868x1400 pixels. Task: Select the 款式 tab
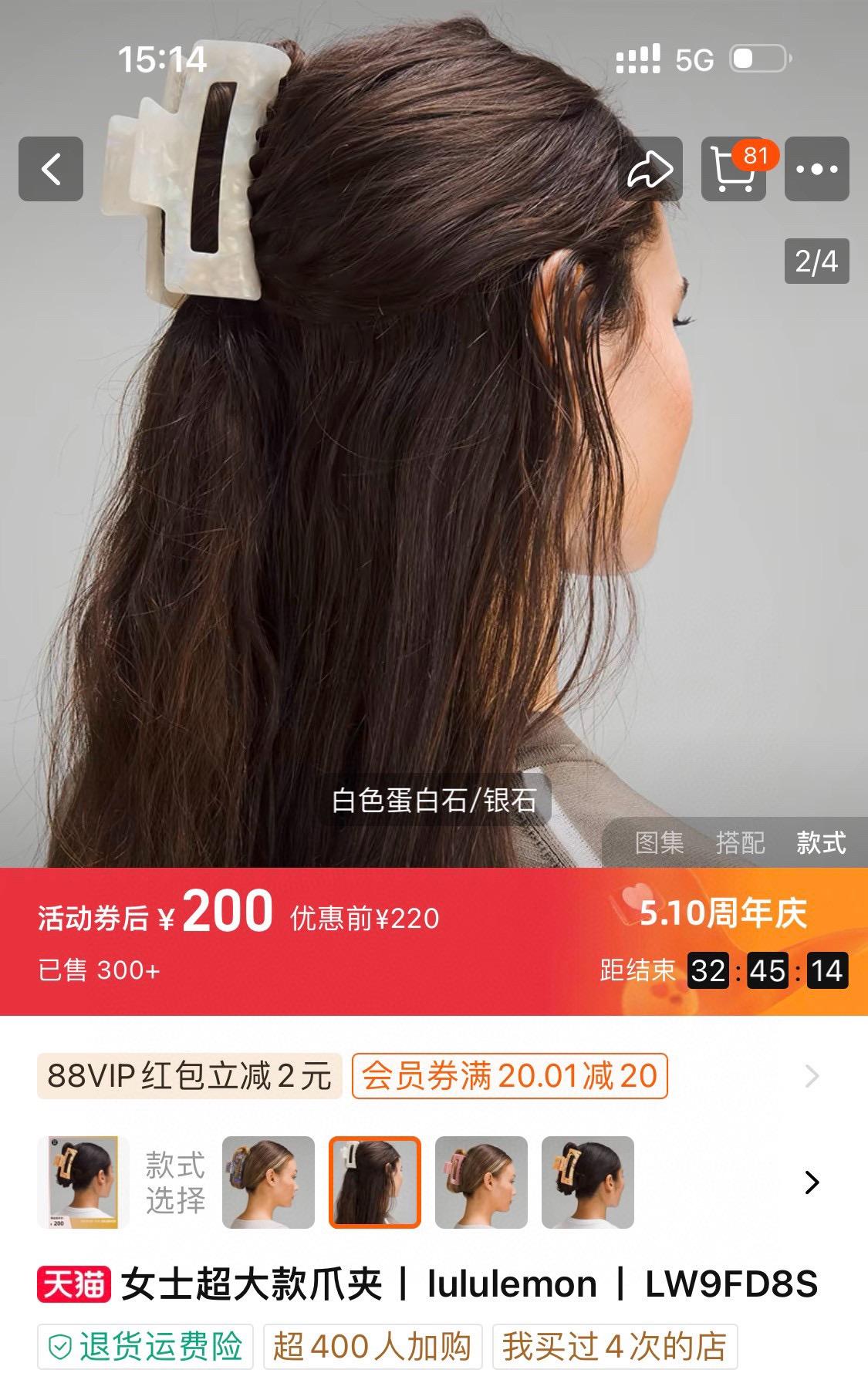[821, 842]
